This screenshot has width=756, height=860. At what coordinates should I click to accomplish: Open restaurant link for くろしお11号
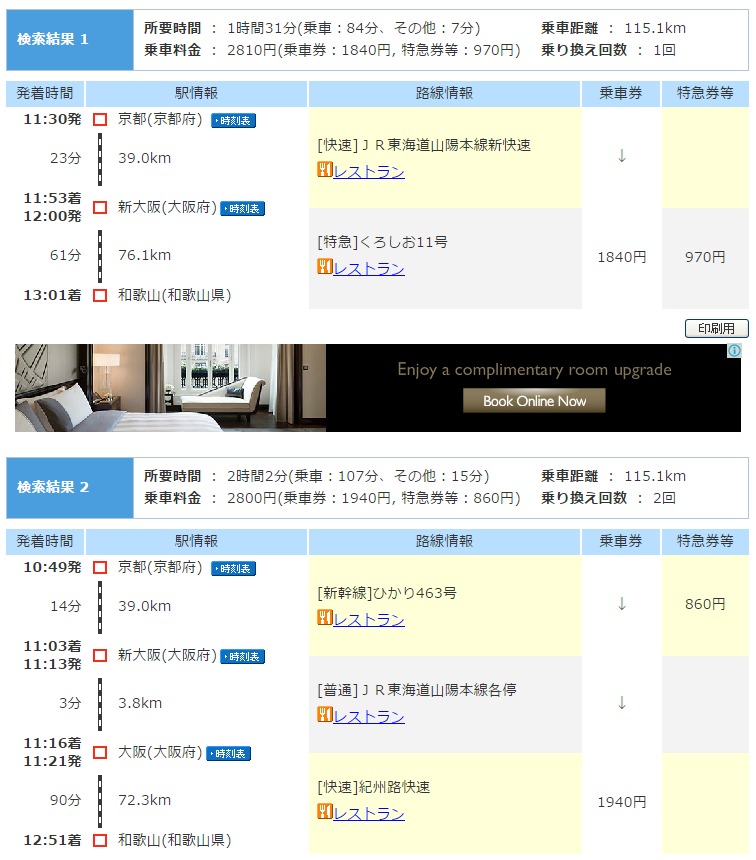(x=368, y=268)
